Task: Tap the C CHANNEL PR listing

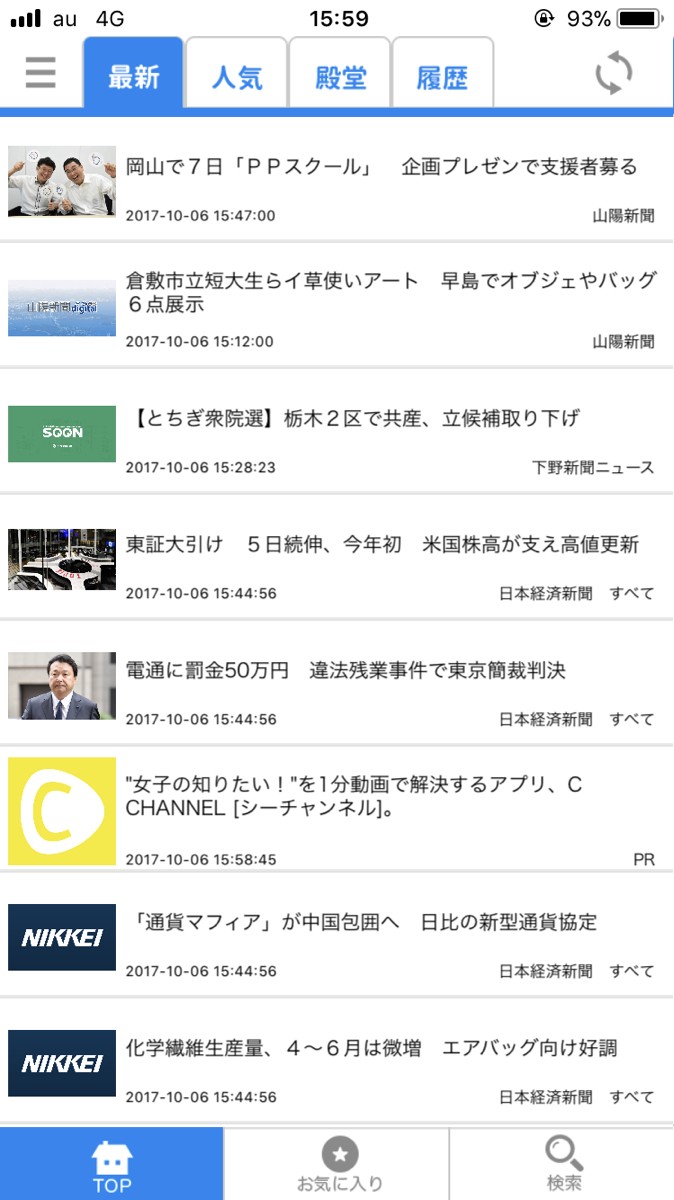Action: tap(354, 797)
